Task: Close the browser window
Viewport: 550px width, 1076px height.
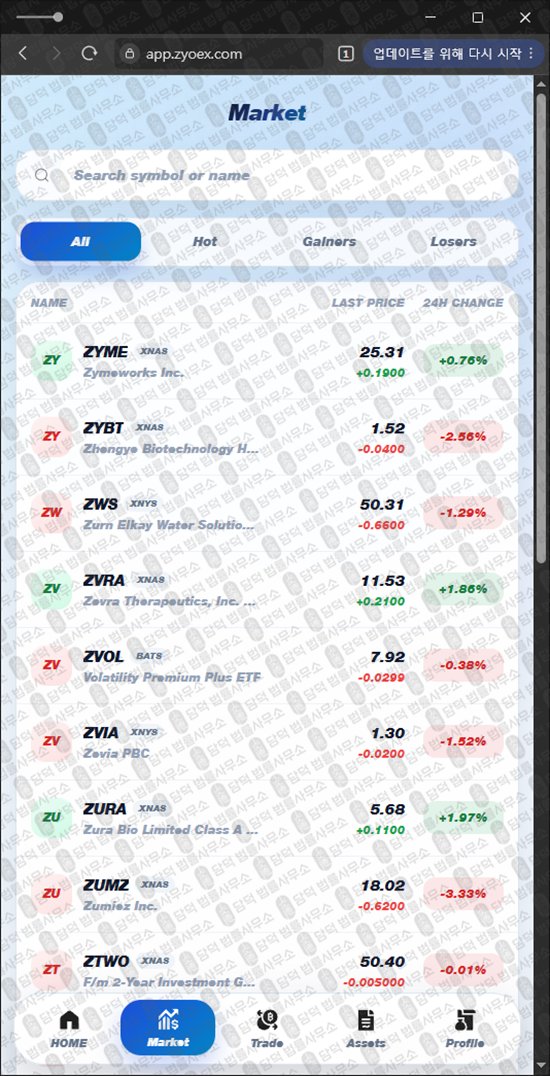Action: pos(525,18)
